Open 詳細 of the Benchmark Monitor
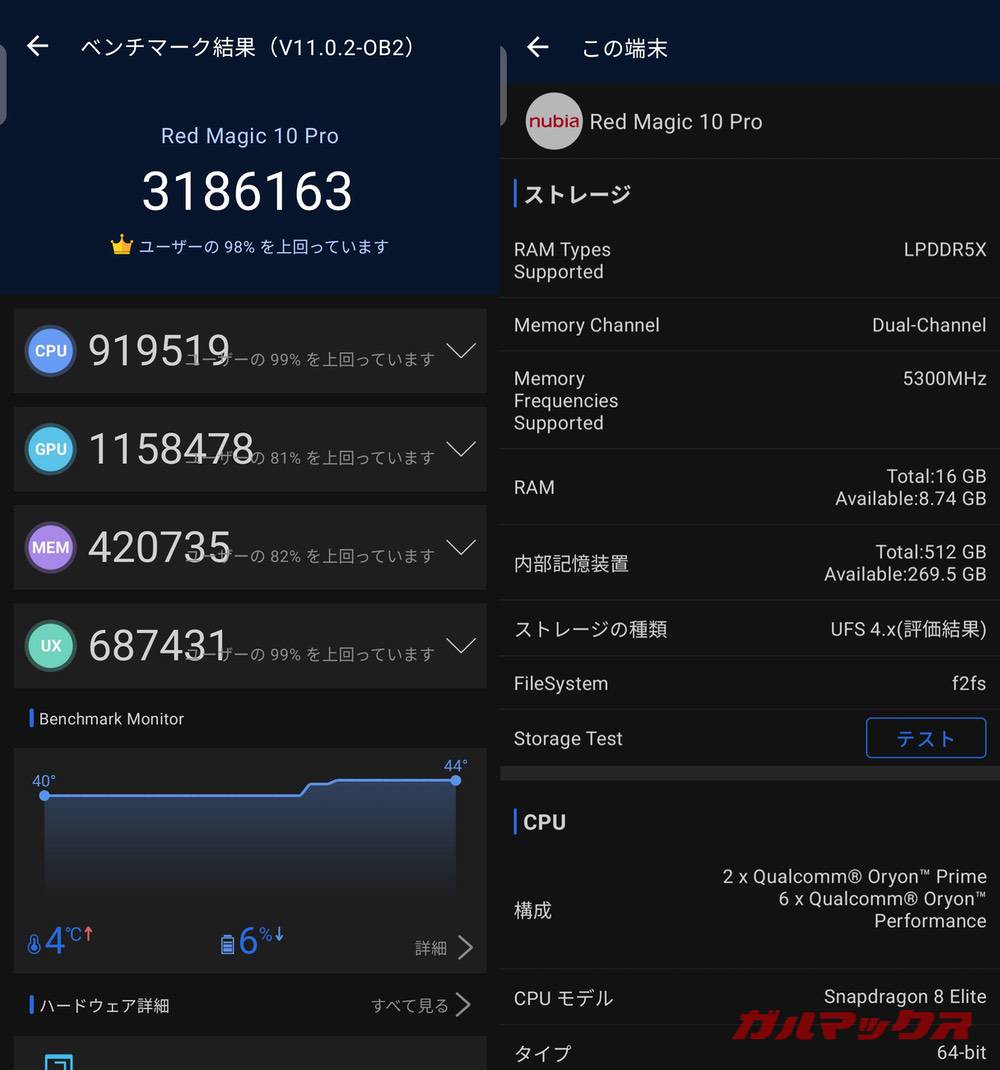This screenshot has width=1000, height=1070. pos(445,947)
